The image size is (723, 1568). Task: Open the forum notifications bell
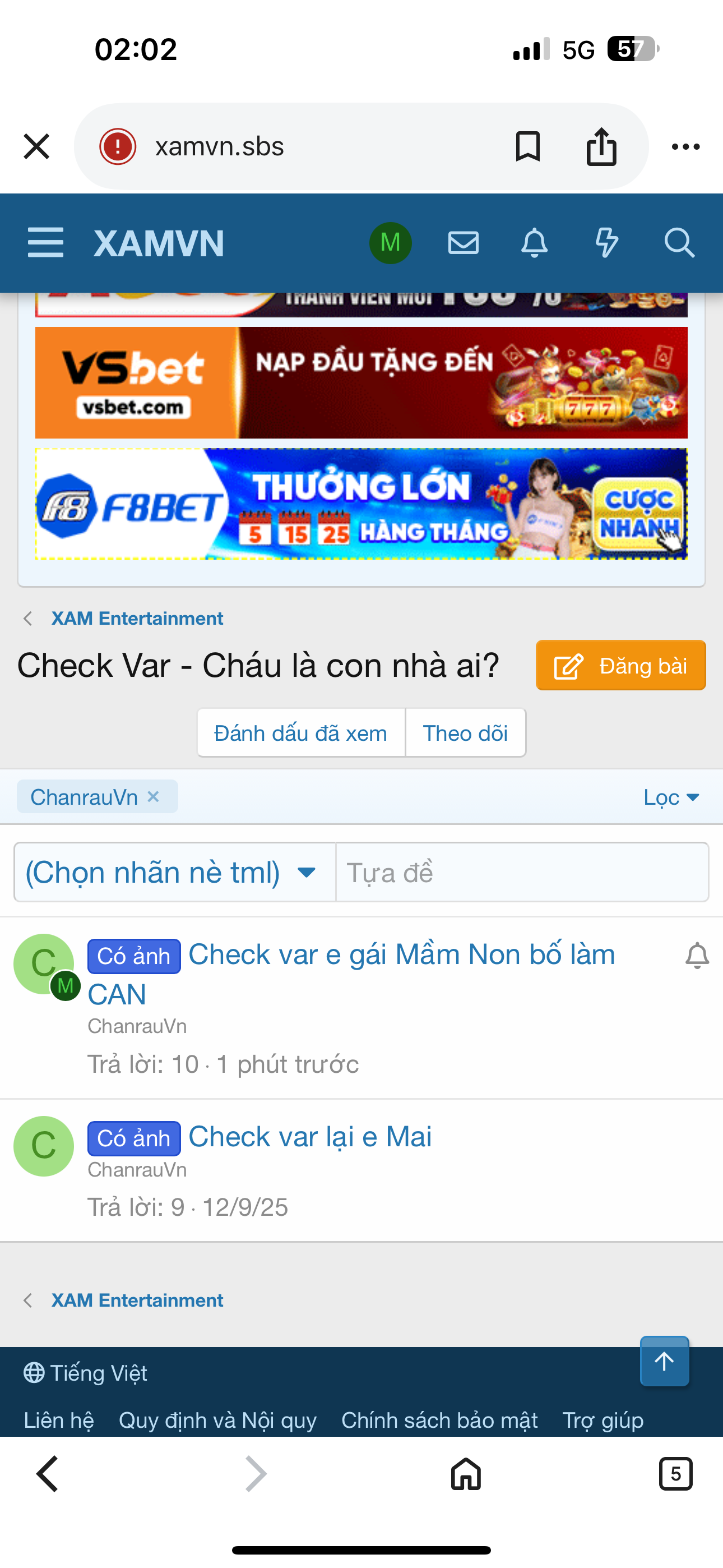[x=534, y=243]
